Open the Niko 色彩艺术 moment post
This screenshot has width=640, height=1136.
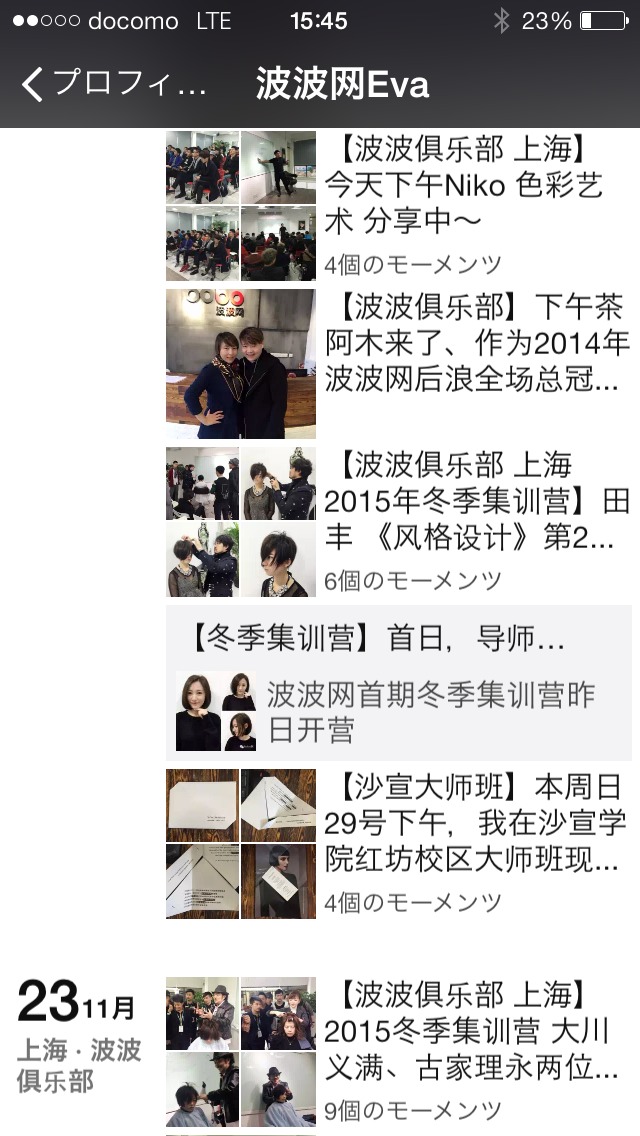(x=399, y=206)
